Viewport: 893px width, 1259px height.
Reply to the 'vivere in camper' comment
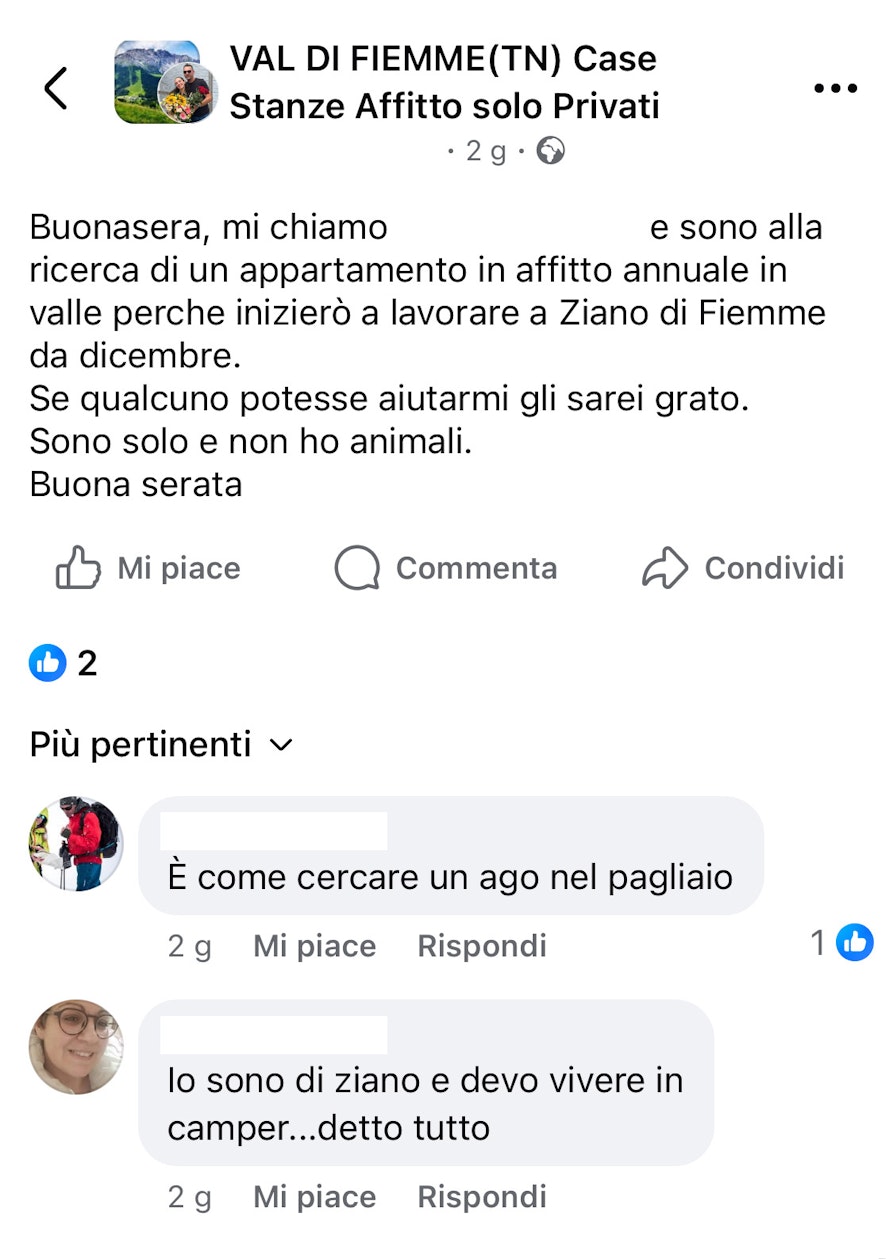click(481, 1197)
